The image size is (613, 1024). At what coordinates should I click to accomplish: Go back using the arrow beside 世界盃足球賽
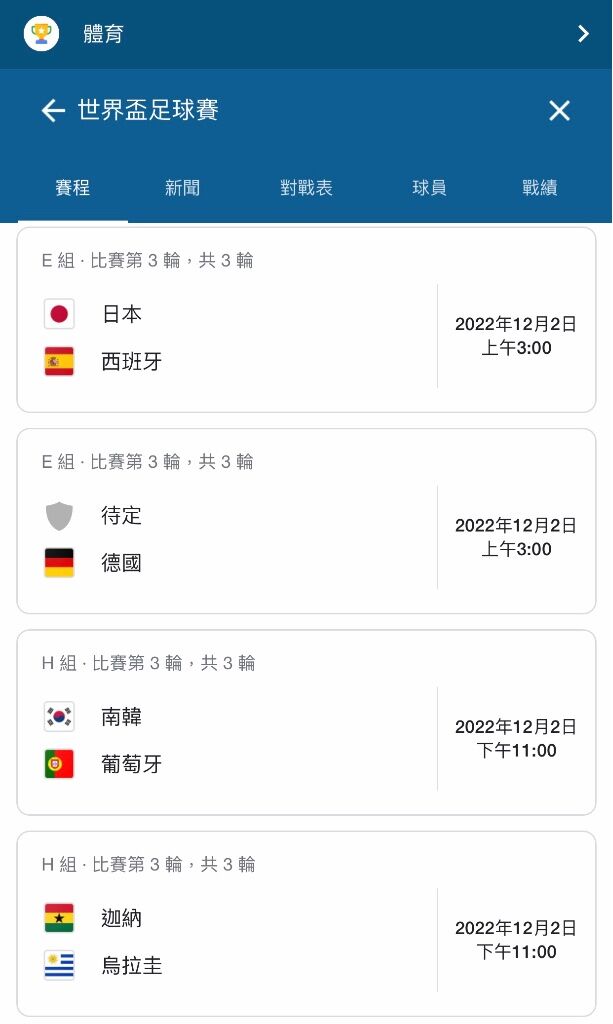(x=53, y=110)
